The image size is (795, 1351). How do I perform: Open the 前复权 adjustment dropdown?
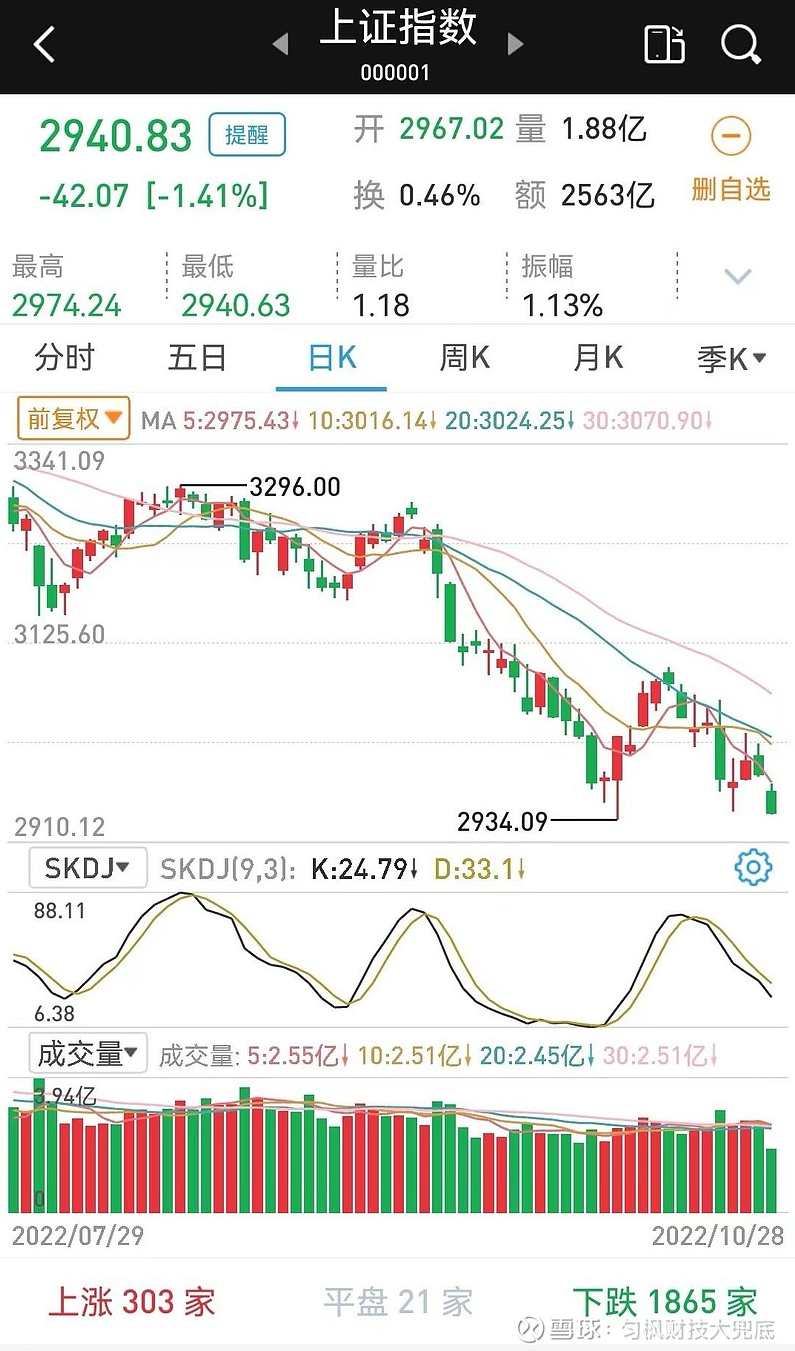[71, 419]
